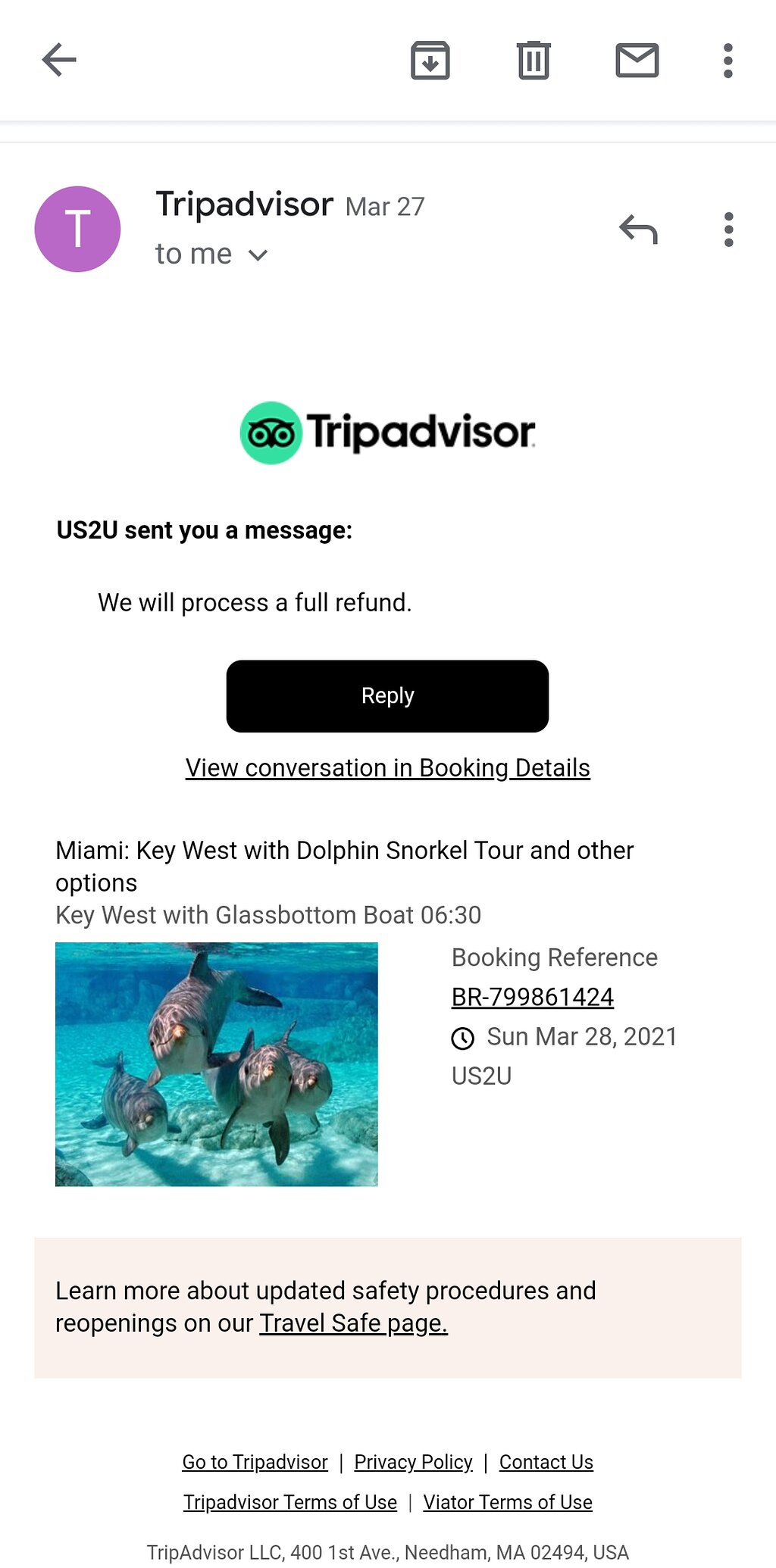This screenshot has width=776, height=1568.
Task: Go back to the inbox
Action: [x=59, y=61]
